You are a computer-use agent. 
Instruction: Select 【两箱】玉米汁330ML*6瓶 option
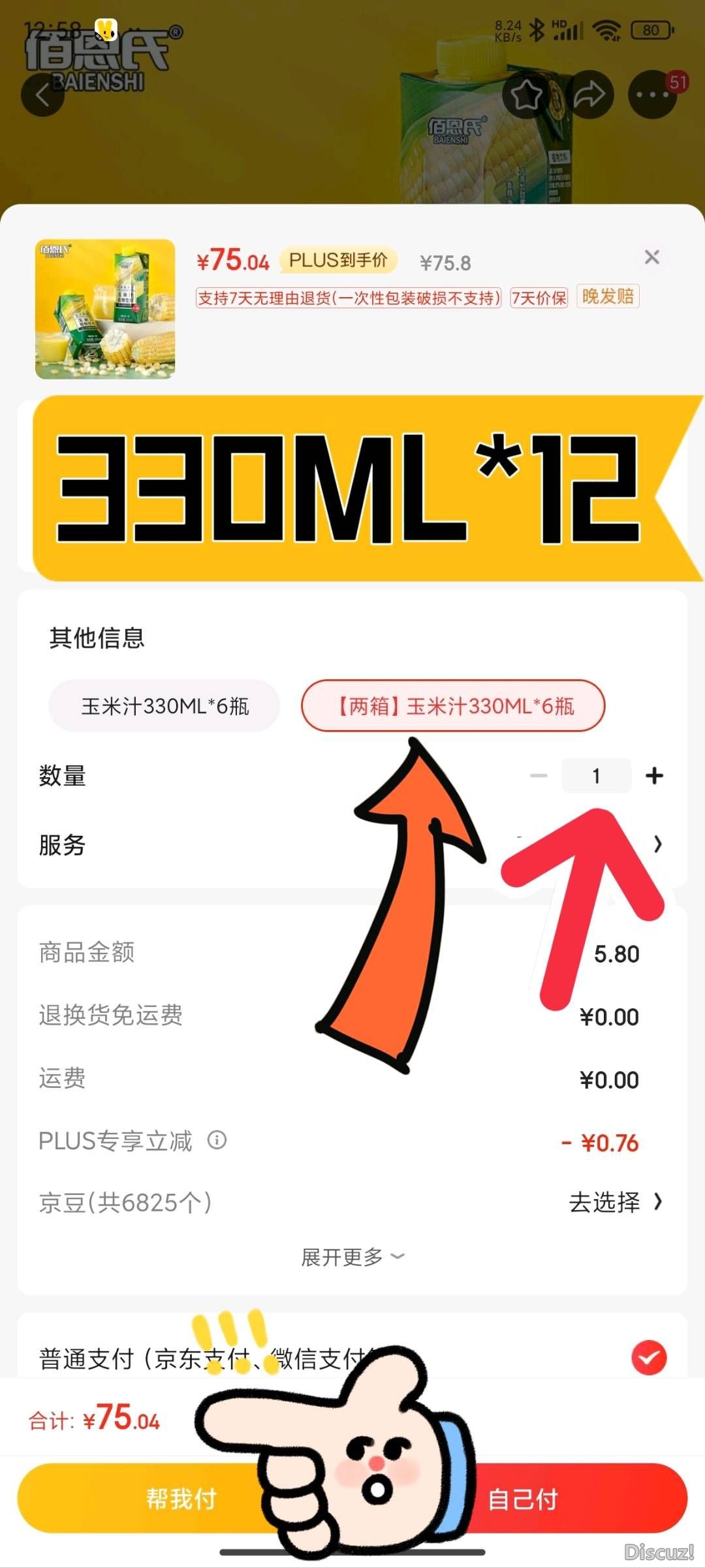tap(453, 706)
